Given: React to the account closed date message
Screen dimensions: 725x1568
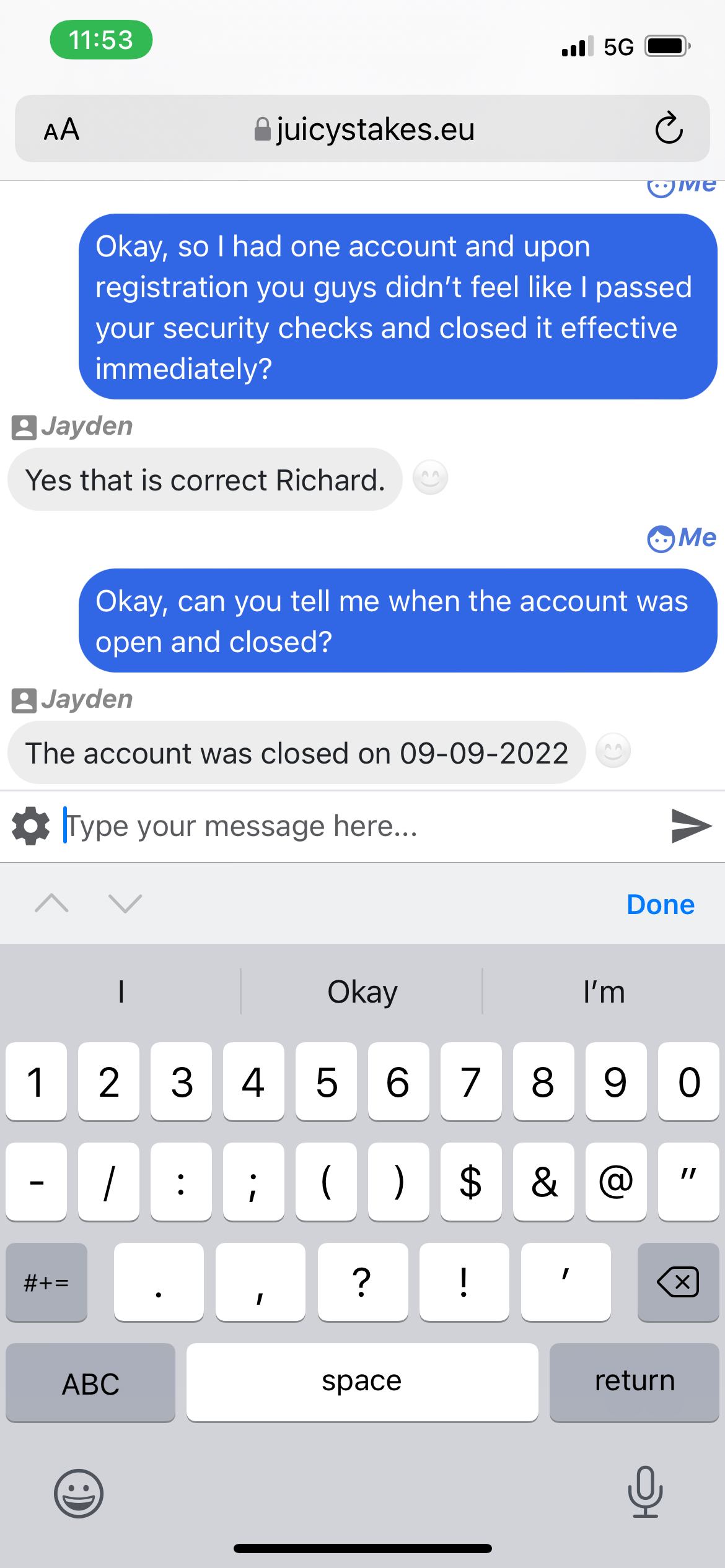Looking at the screenshot, I should [x=613, y=751].
